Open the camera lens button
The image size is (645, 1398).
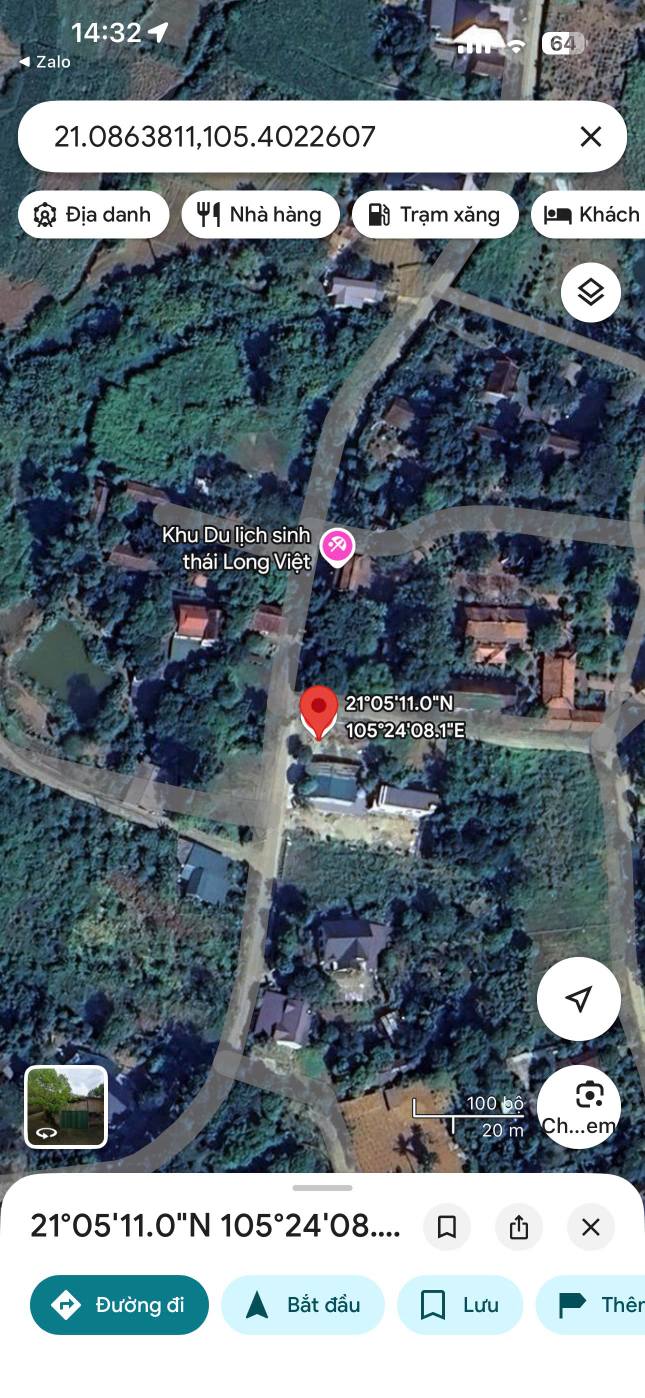[x=579, y=1107]
